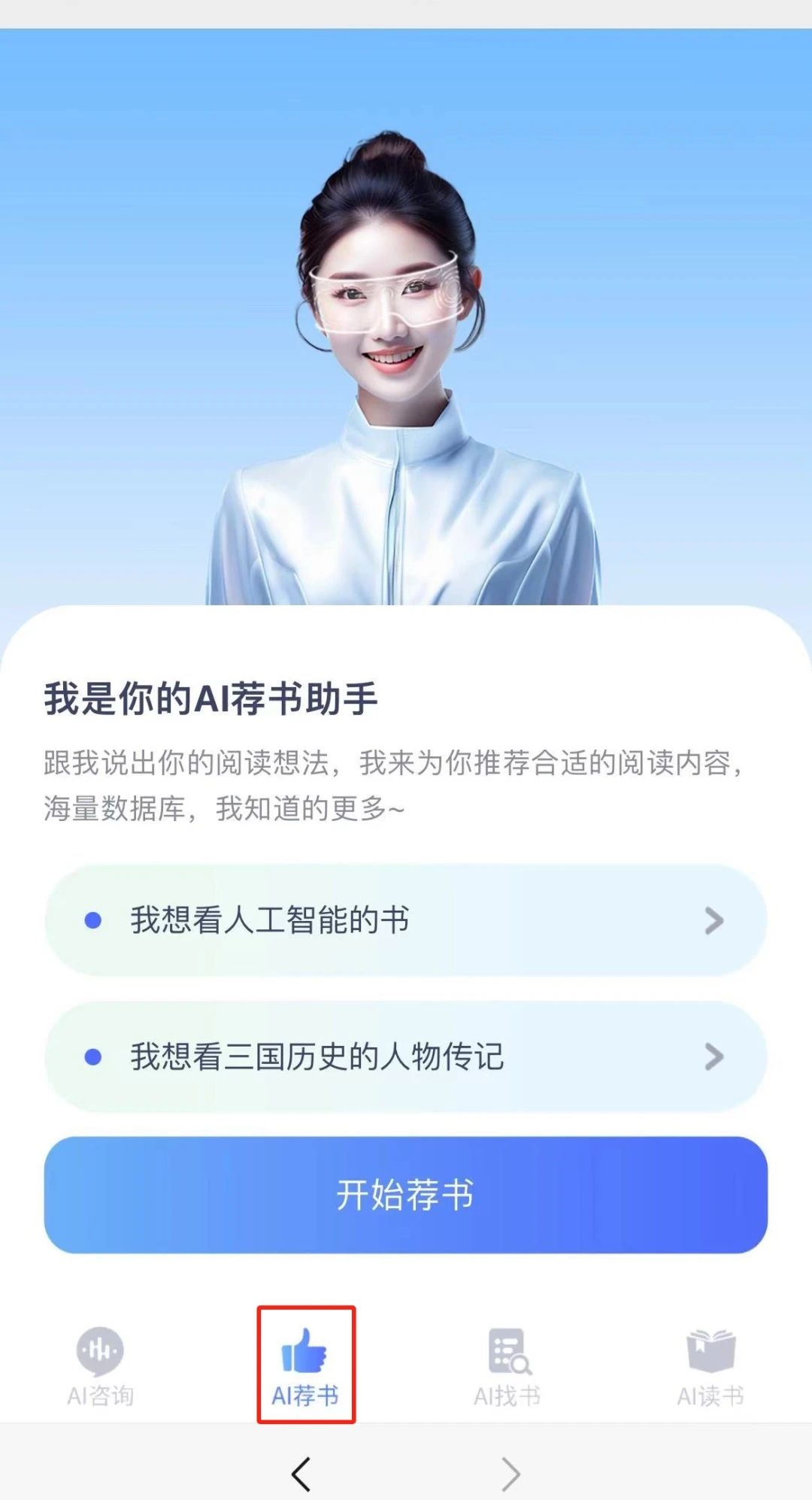Choose the 我想看三国历史的人物传记 suggestion
The height and width of the screenshot is (1500, 812).
pyautogui.click(x=405, y=1056)
